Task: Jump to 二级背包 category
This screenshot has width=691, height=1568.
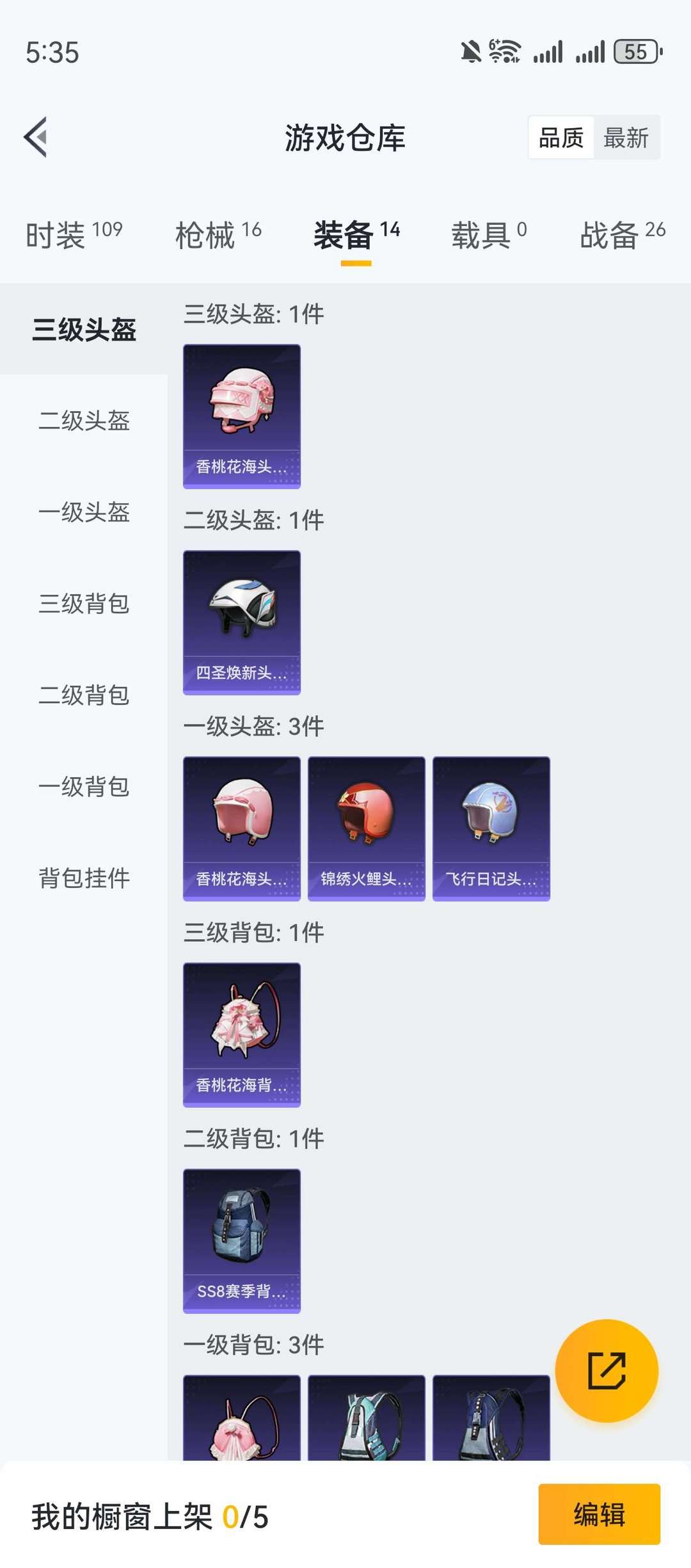Action: coord(84,695)
